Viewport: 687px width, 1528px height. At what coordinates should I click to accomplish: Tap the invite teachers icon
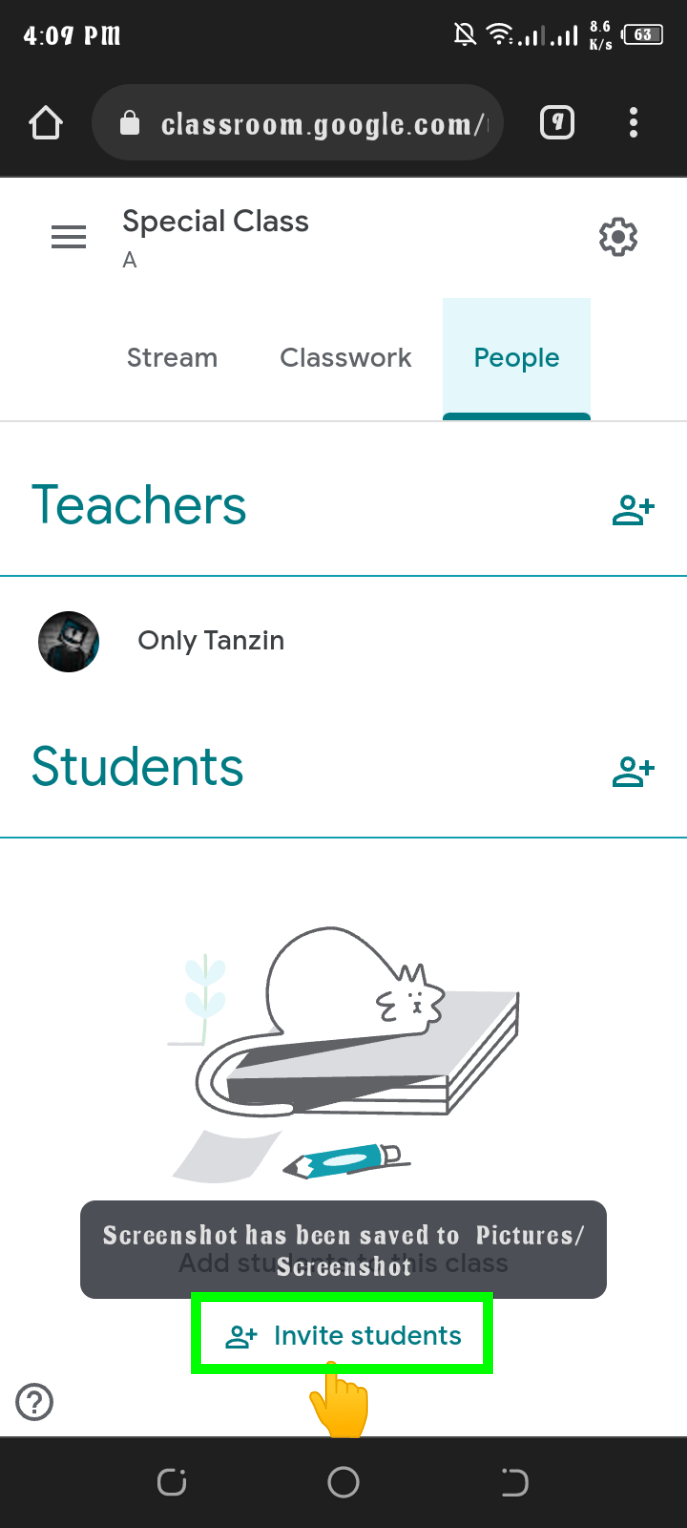[633, 510]
